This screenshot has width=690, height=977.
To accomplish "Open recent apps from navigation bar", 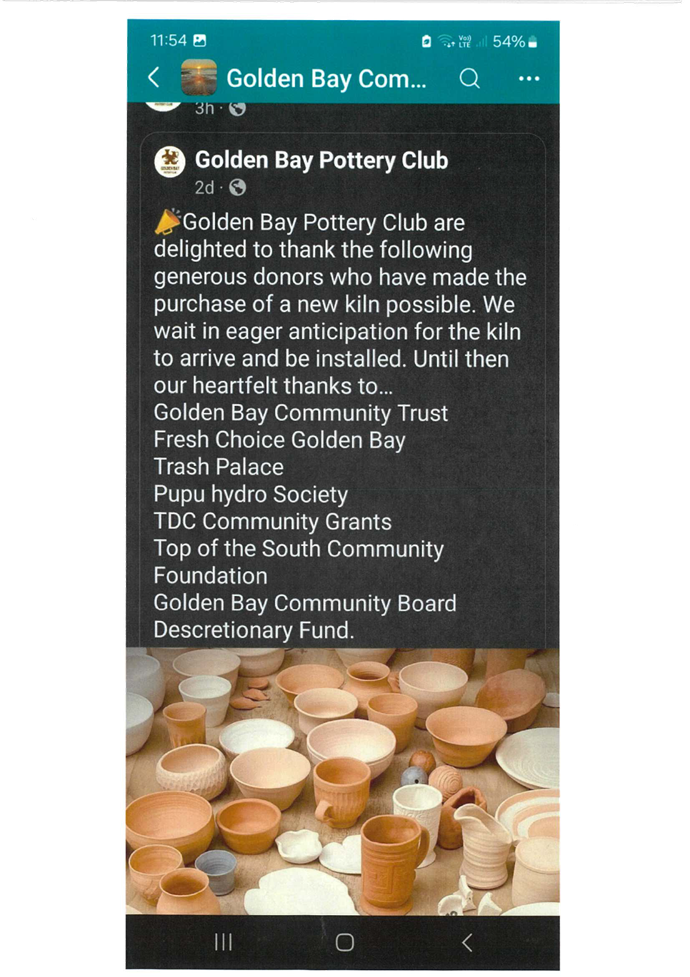I will coord(224,941).
